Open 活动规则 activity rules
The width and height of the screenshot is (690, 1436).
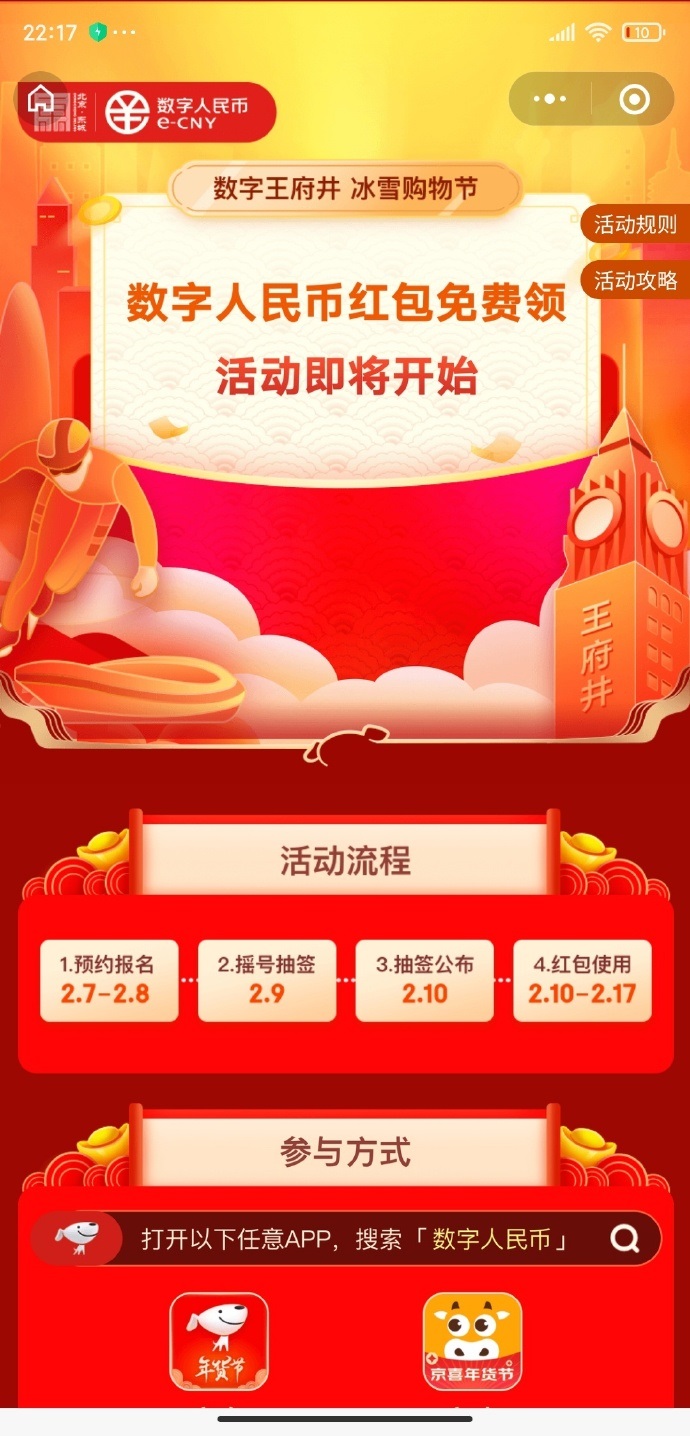coord(636,224)
